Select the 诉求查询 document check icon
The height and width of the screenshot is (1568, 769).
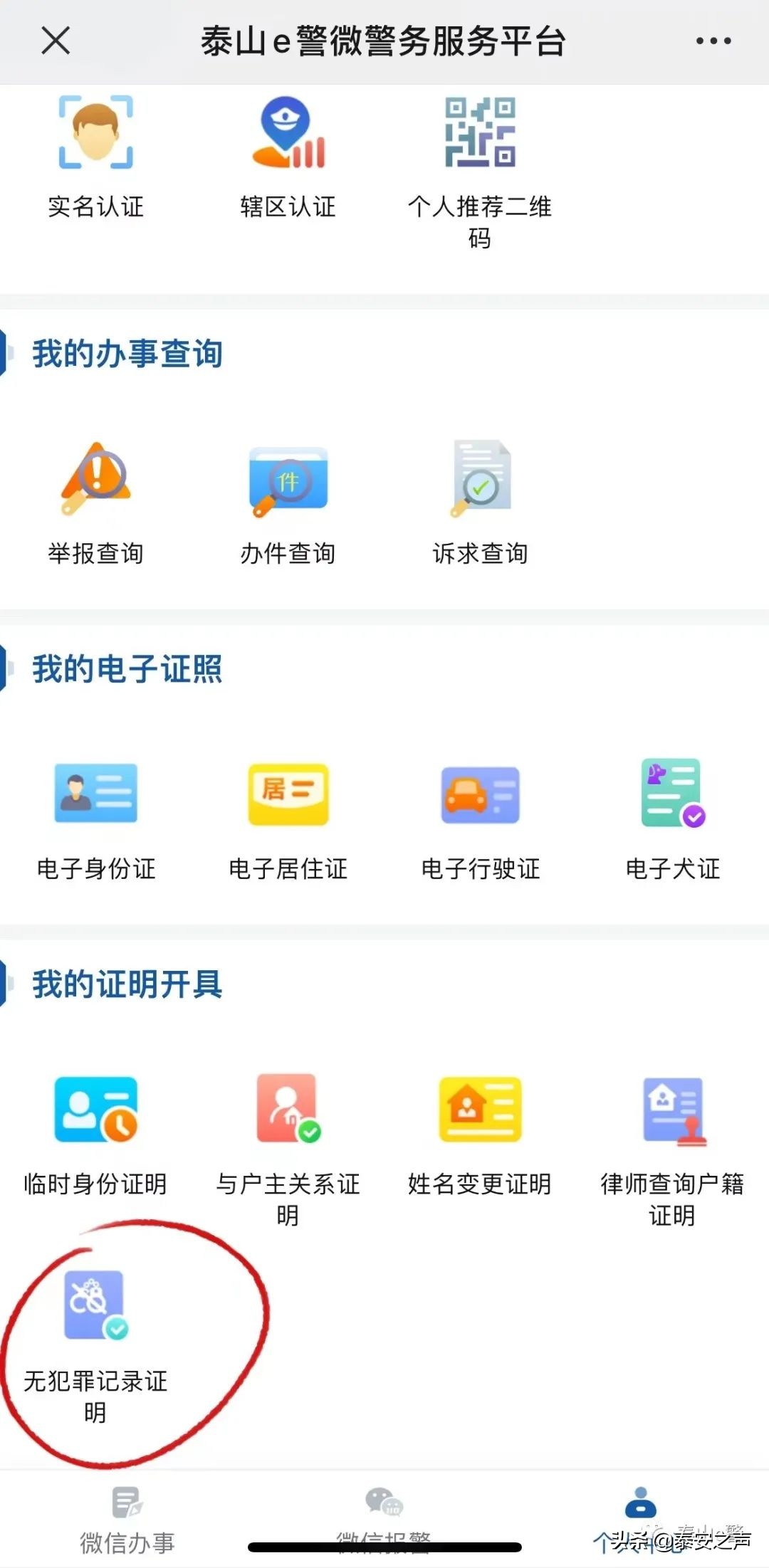click(x=479, y=480)
